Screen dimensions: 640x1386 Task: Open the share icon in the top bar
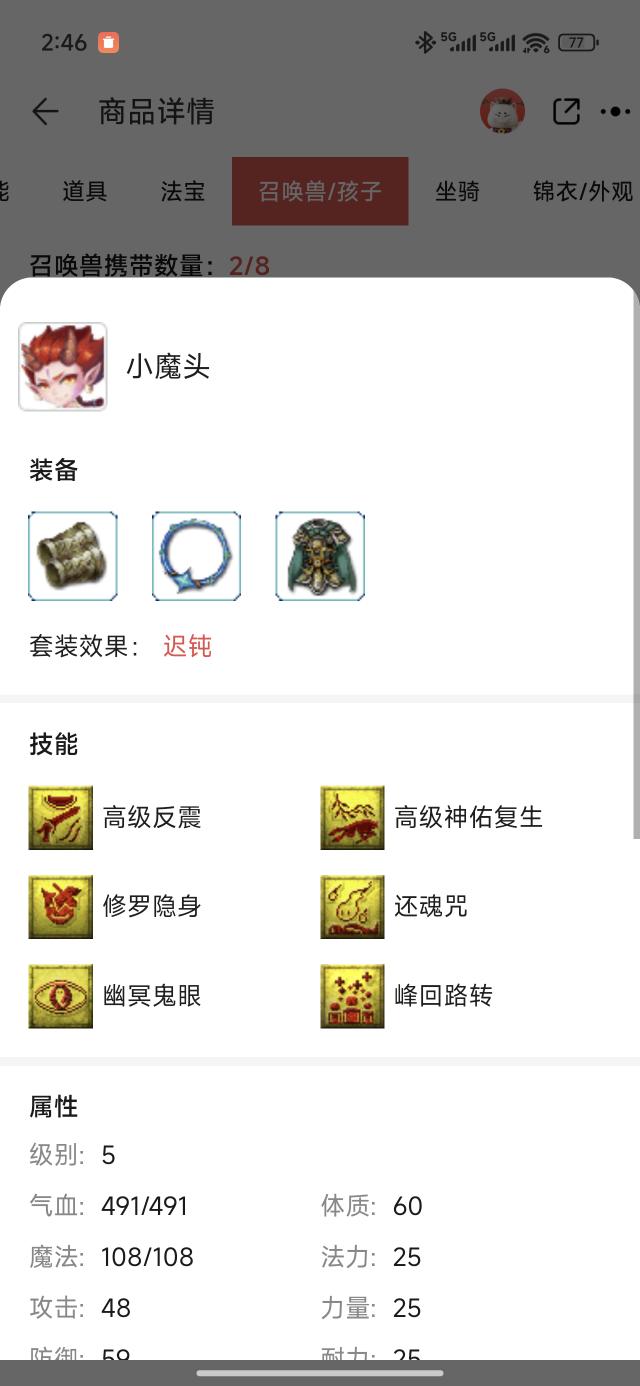[566, 111]
